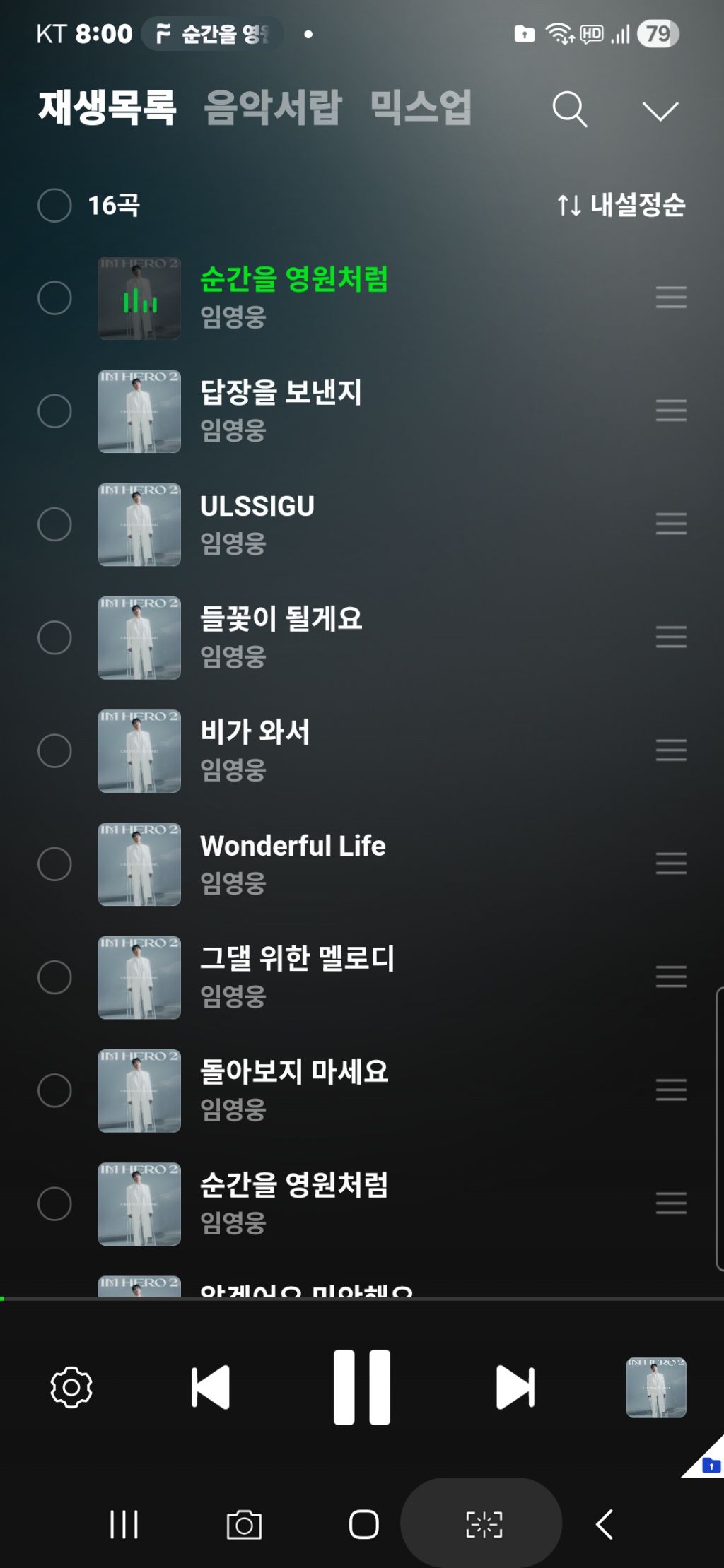Image resolution: width=724 pixels, height=1568 pixels.
Task: Change the sort order 내설정순
Action: point(621,205)
